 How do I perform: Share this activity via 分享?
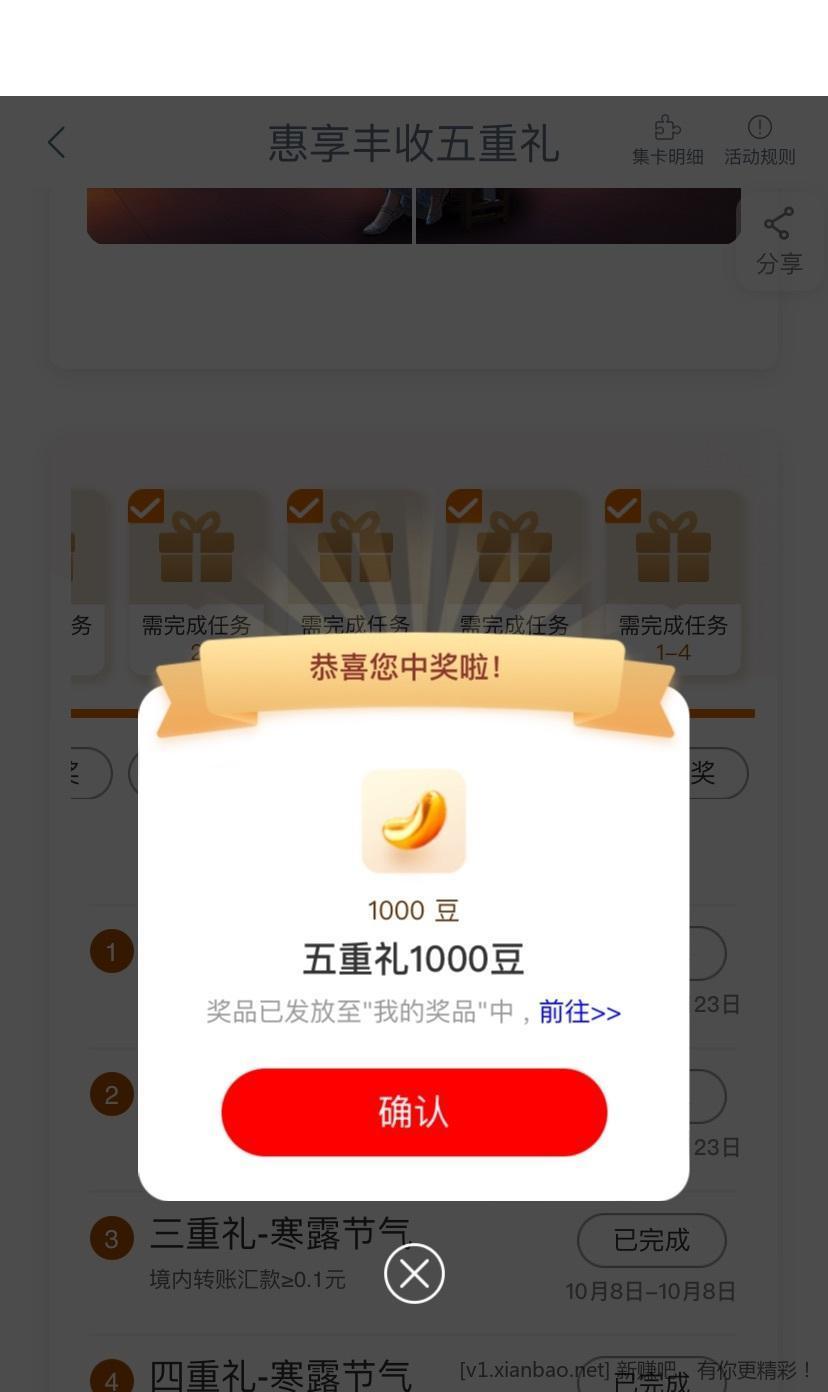pyautogui.click(x=779, y=241)
